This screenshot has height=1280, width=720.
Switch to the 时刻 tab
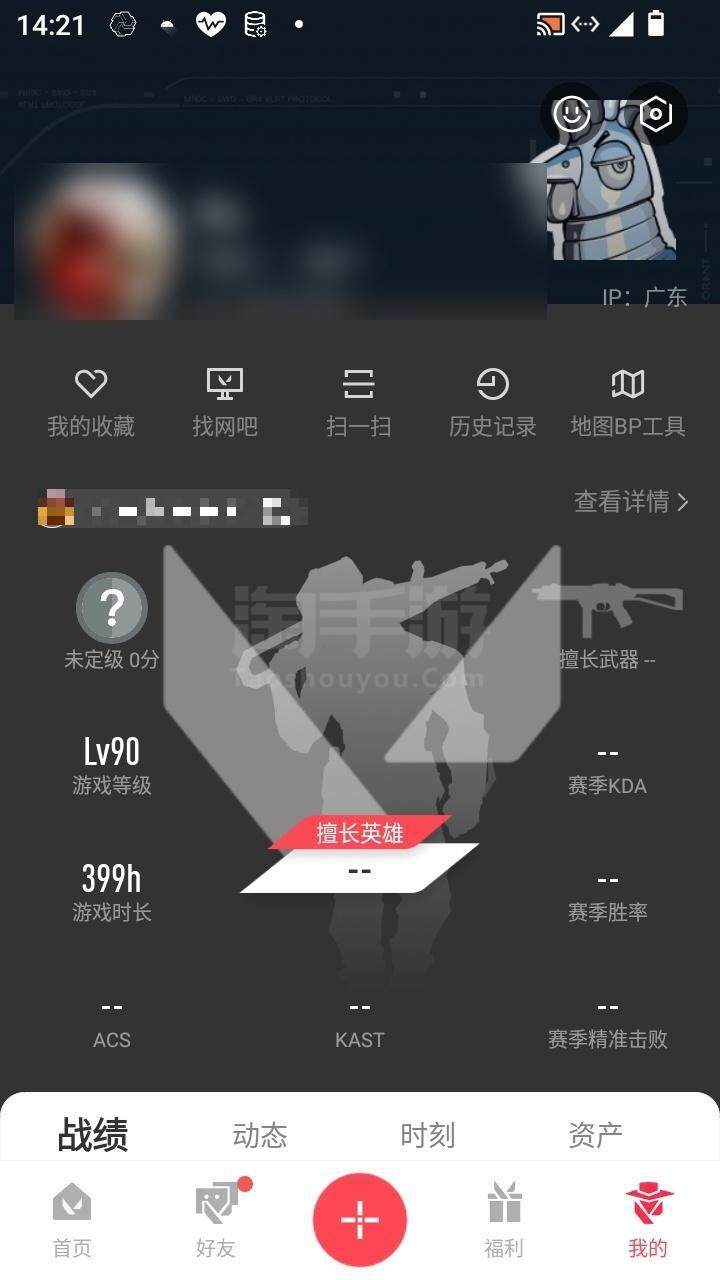[x=428, y=1135]
